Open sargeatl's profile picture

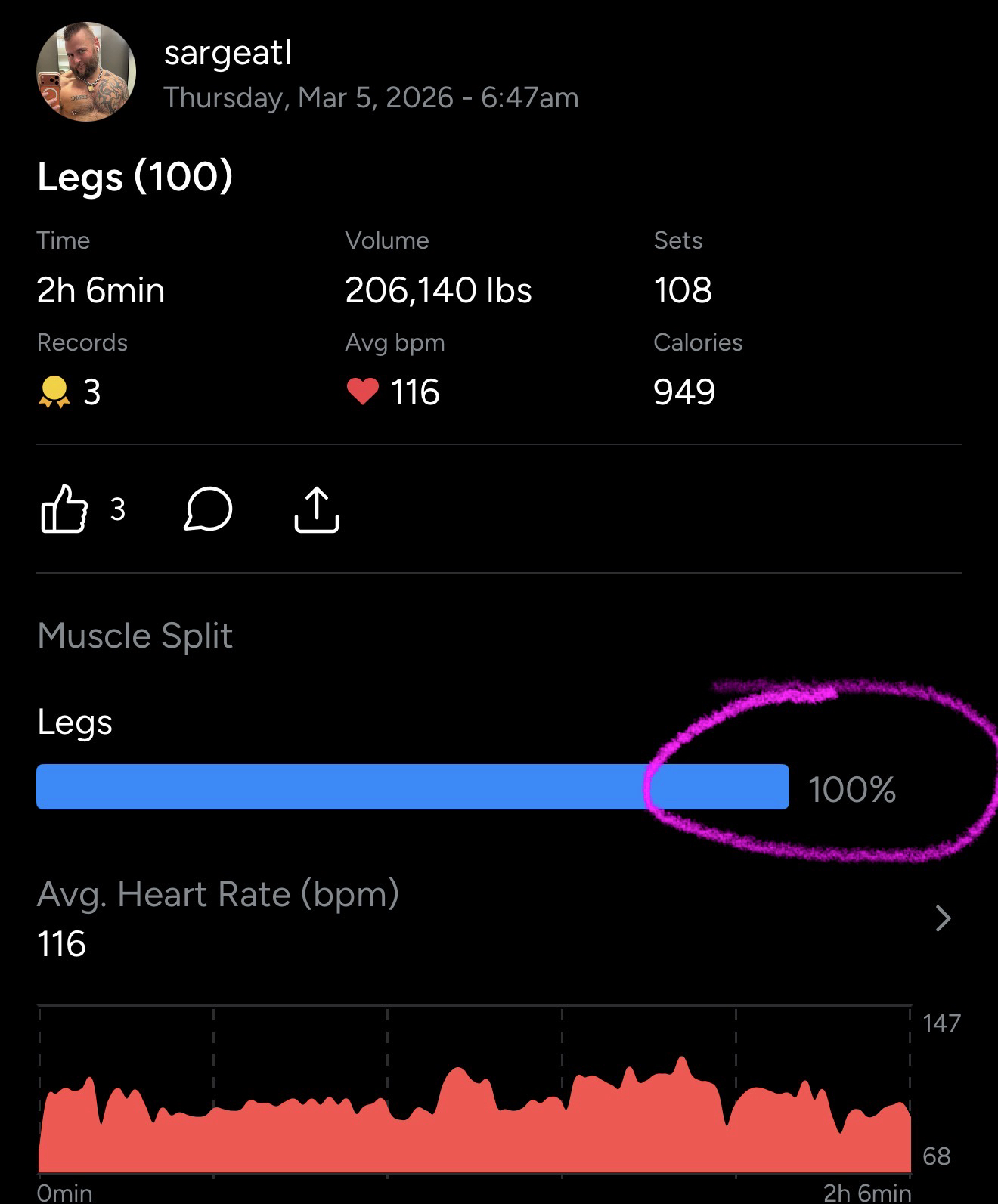point(86,72)
